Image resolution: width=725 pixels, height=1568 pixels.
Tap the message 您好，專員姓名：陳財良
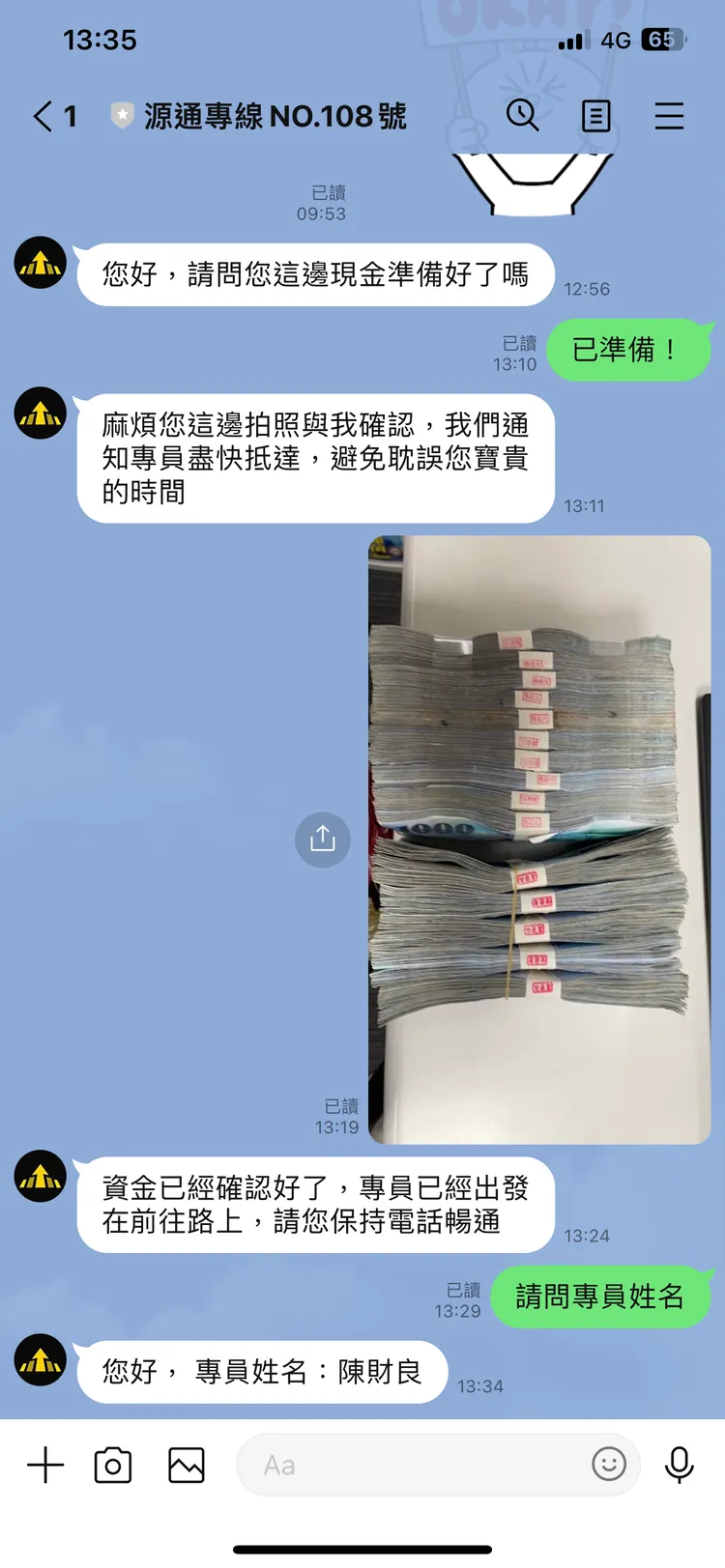(x=261, y=1372)
